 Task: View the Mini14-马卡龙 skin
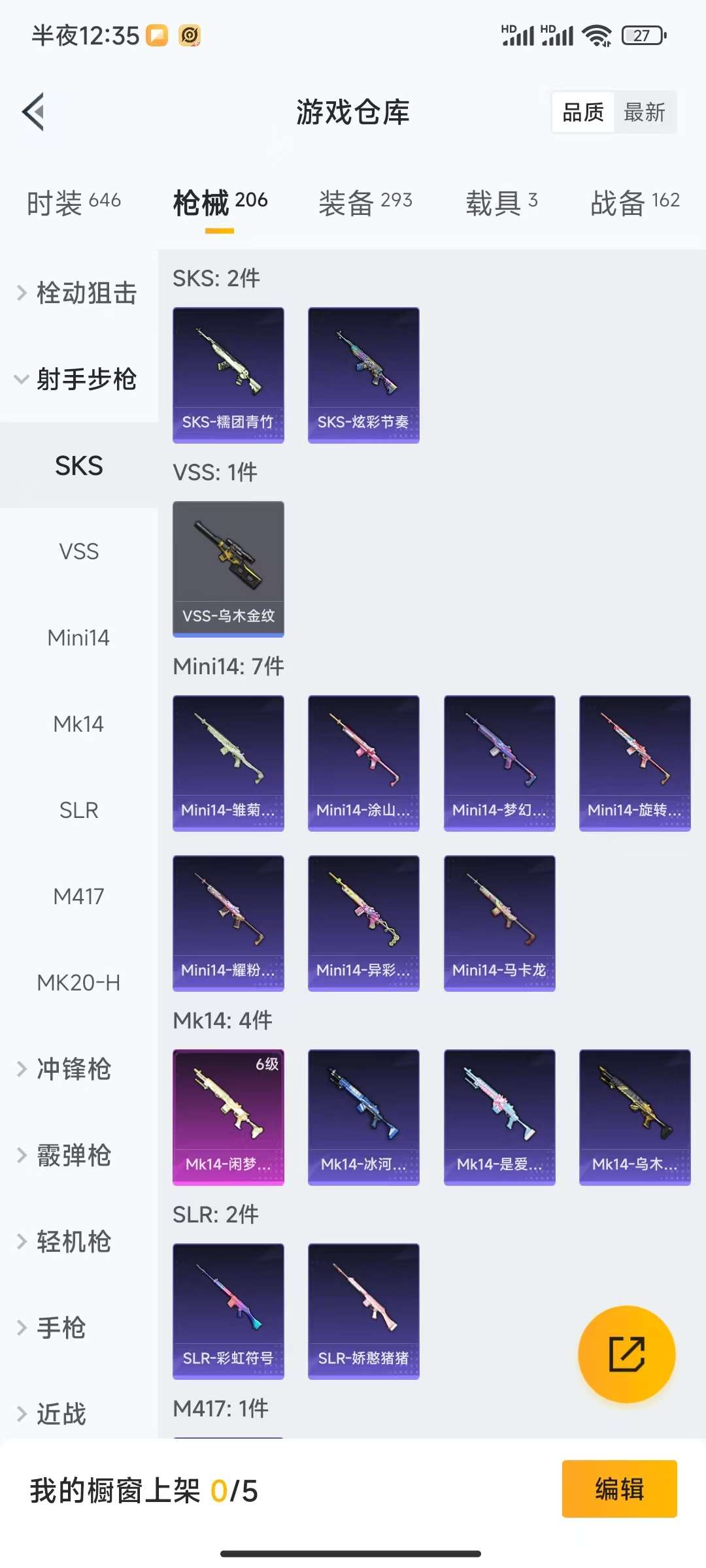499,923
